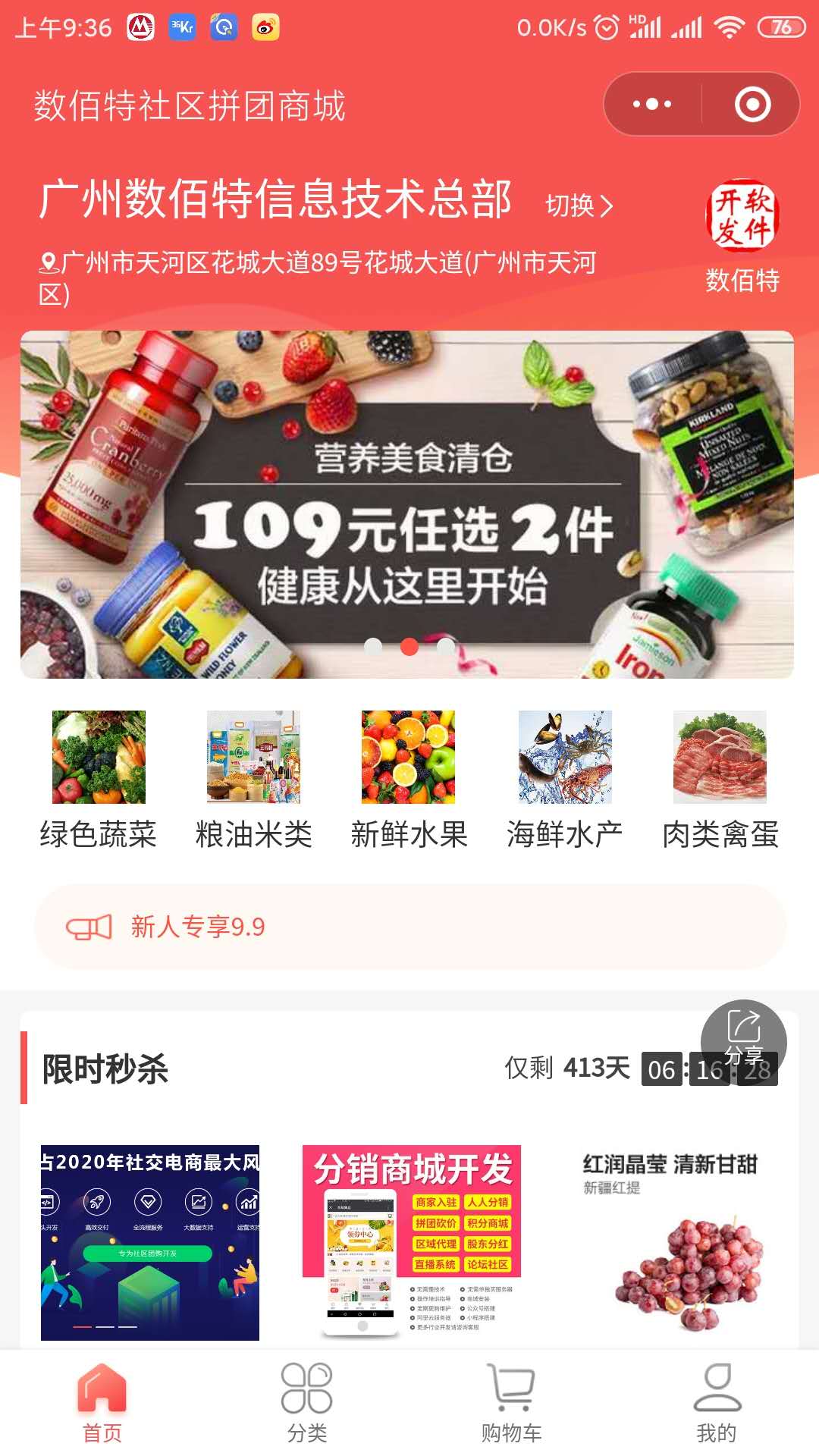Go to the 我的 profile tab
819x1456 pixels.
point(717,1402)
